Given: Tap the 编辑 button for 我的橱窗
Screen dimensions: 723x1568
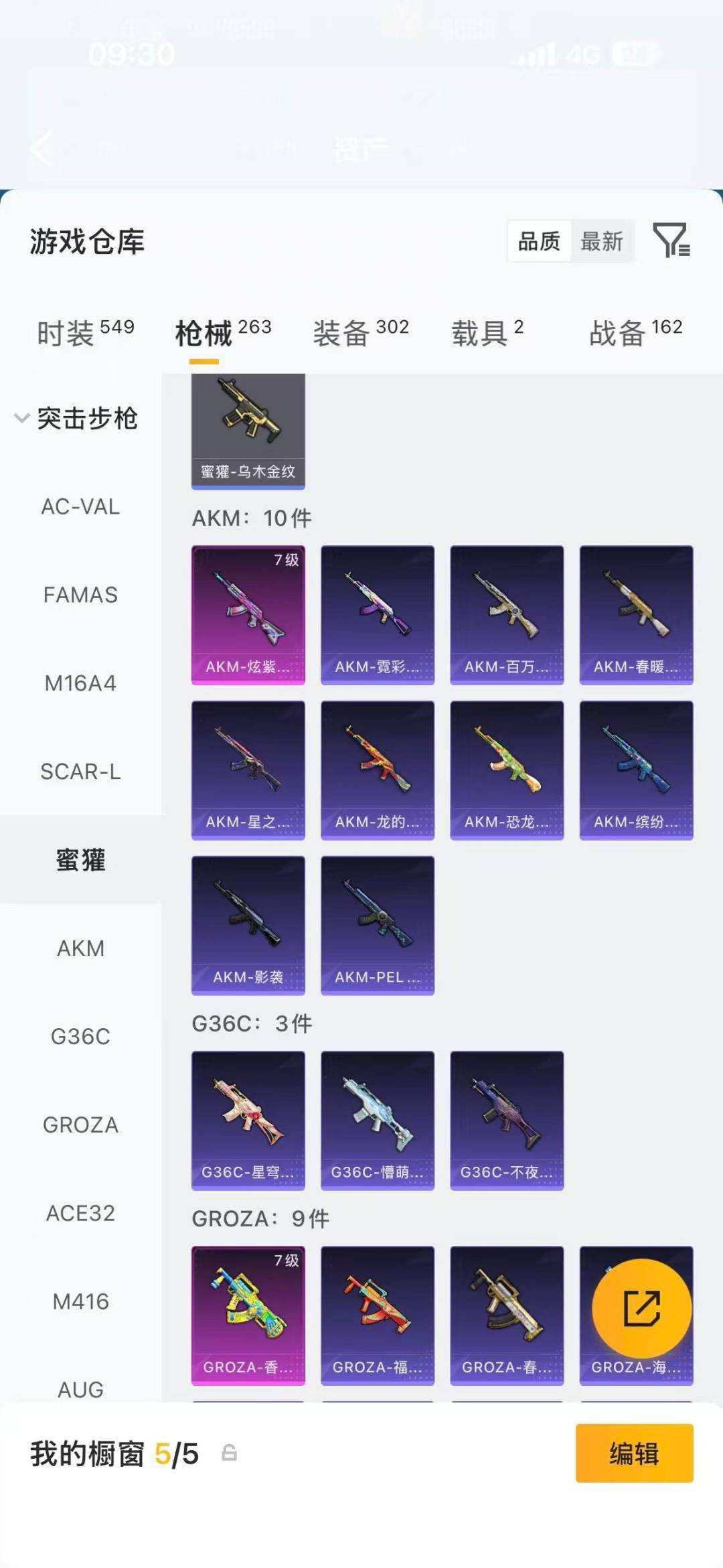Looking at the screenshot, I should click(x=634, y=1453).
